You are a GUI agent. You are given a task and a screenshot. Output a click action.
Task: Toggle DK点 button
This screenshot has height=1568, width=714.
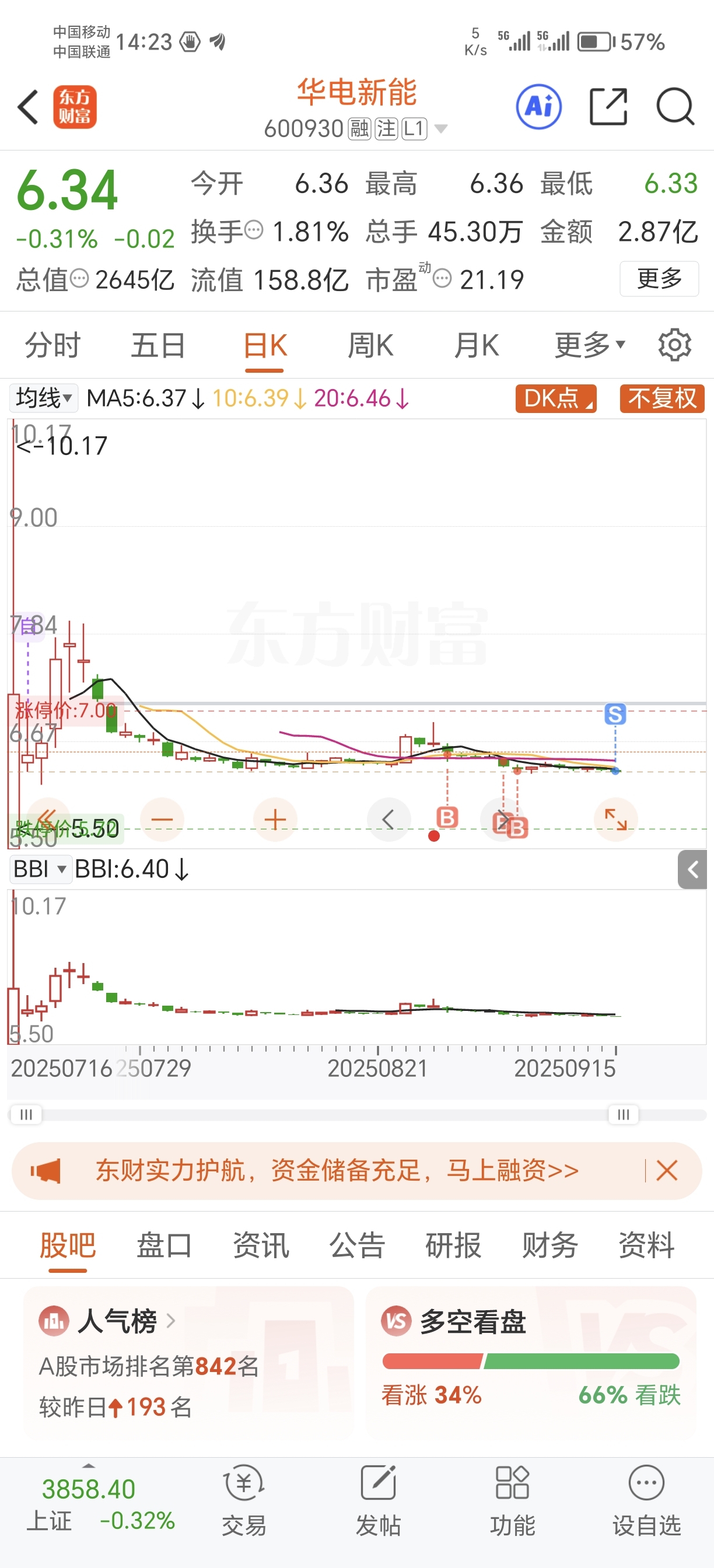pyautogui.click(x=555, y=398)
